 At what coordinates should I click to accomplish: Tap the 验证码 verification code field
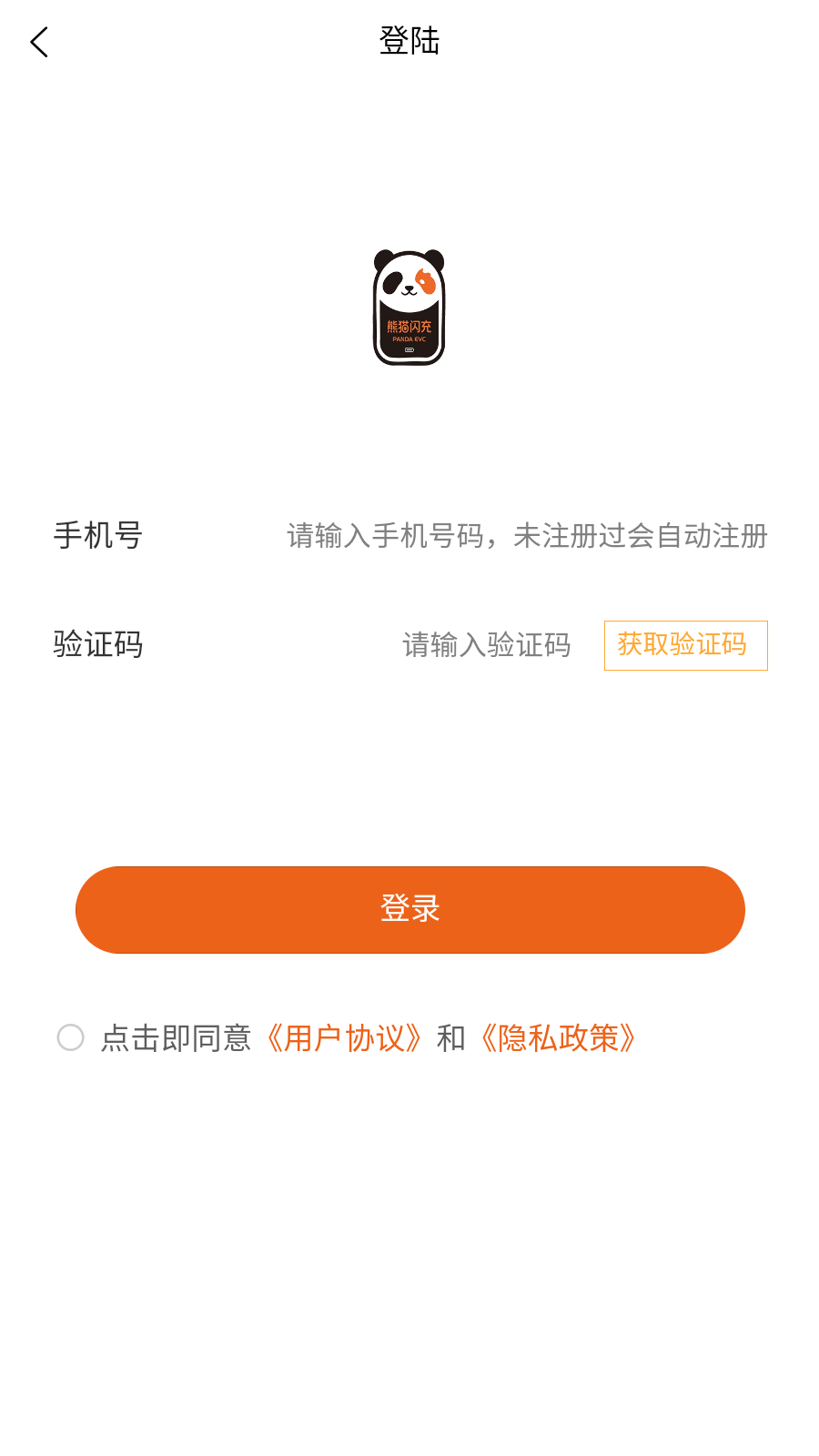(x=486, y=645)
